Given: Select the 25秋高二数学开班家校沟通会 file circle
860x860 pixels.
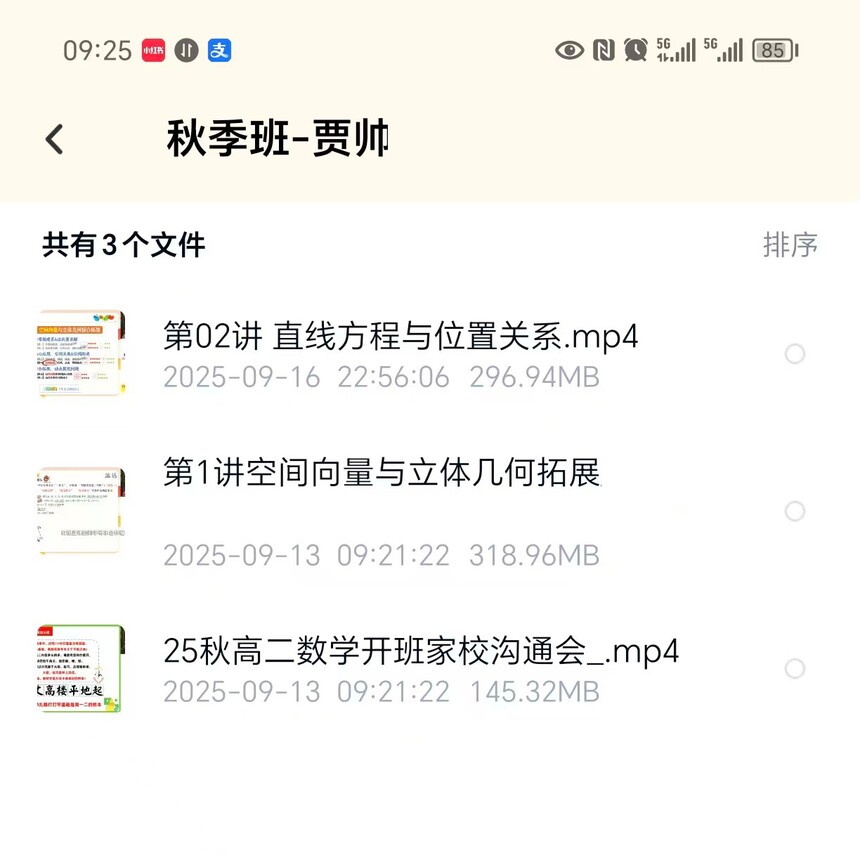Looking at the screenshot, I should [795, 669].
